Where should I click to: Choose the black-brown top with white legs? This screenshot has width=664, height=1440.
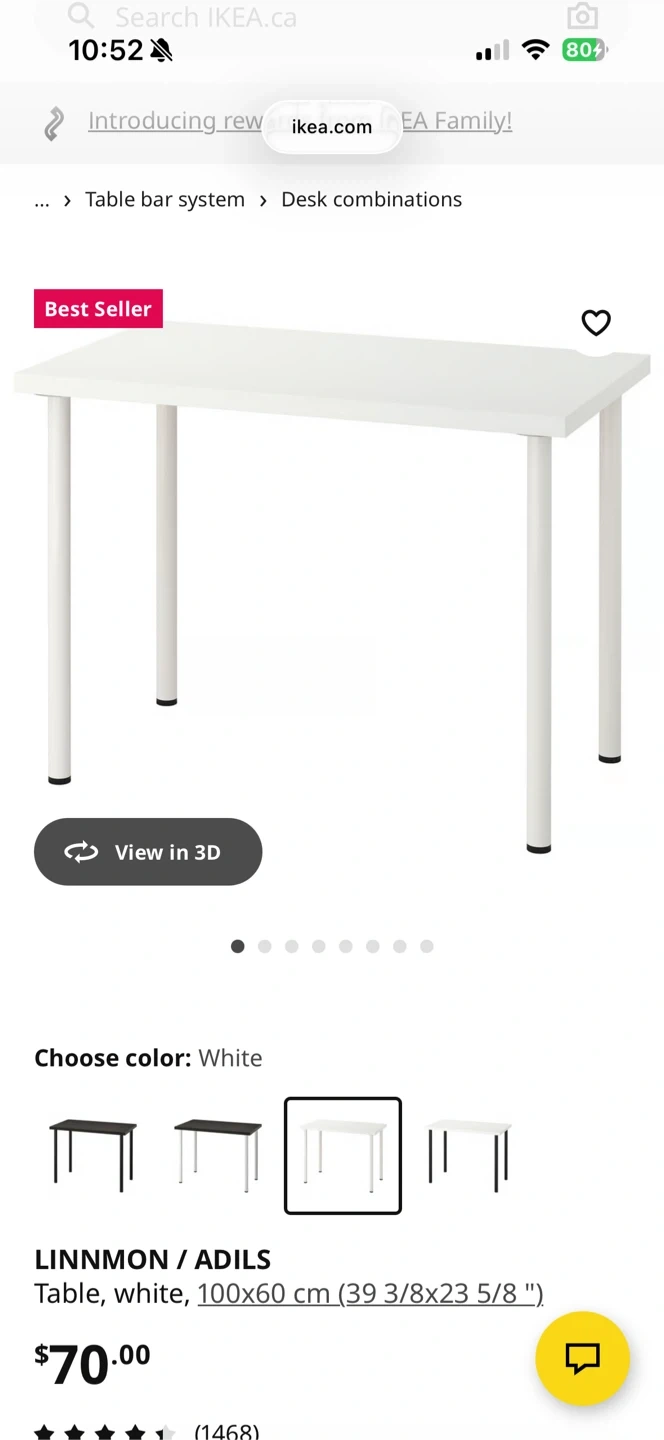[218, 1155]
